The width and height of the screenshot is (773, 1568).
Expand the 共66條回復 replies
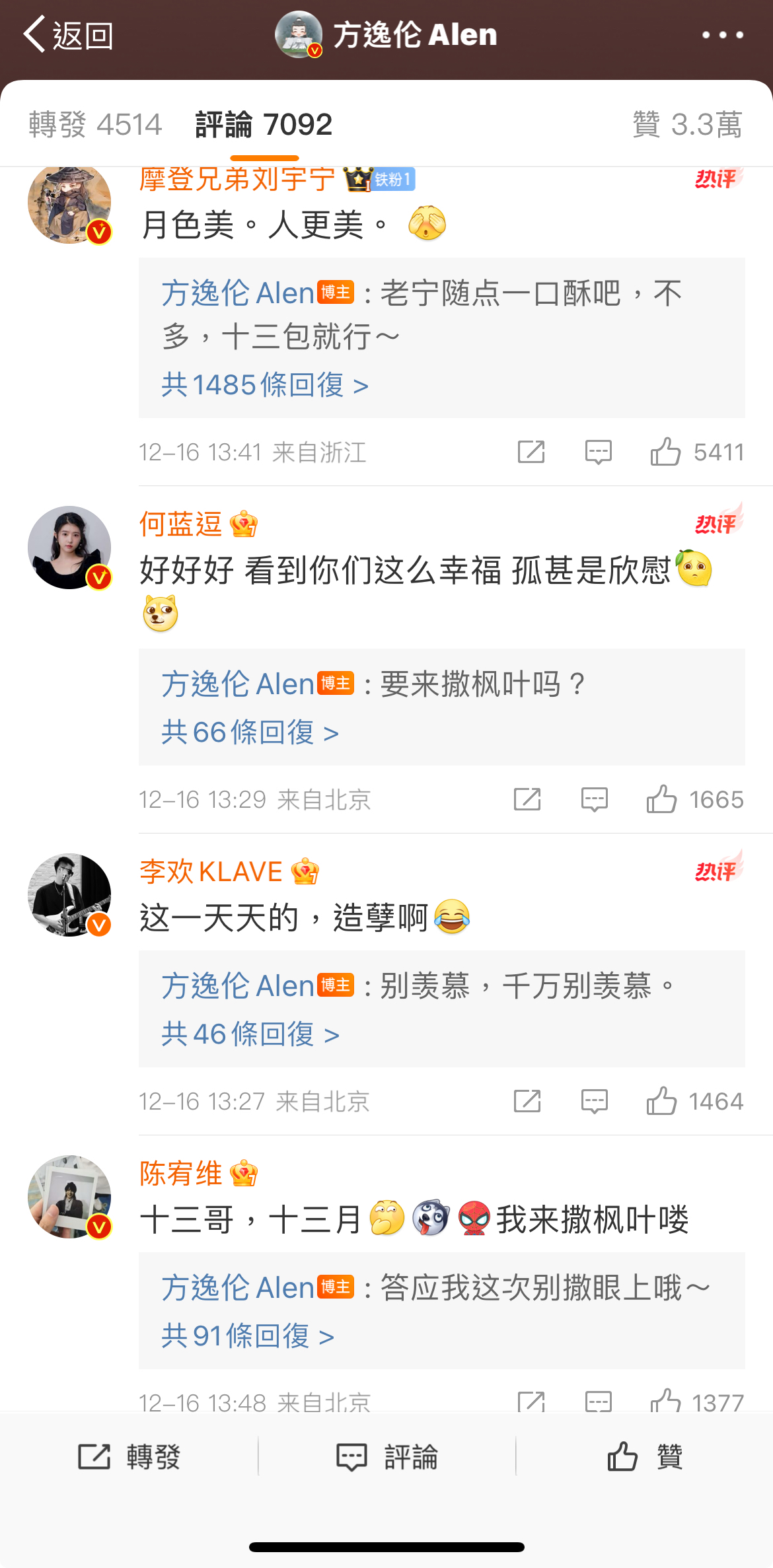[250, 732]
